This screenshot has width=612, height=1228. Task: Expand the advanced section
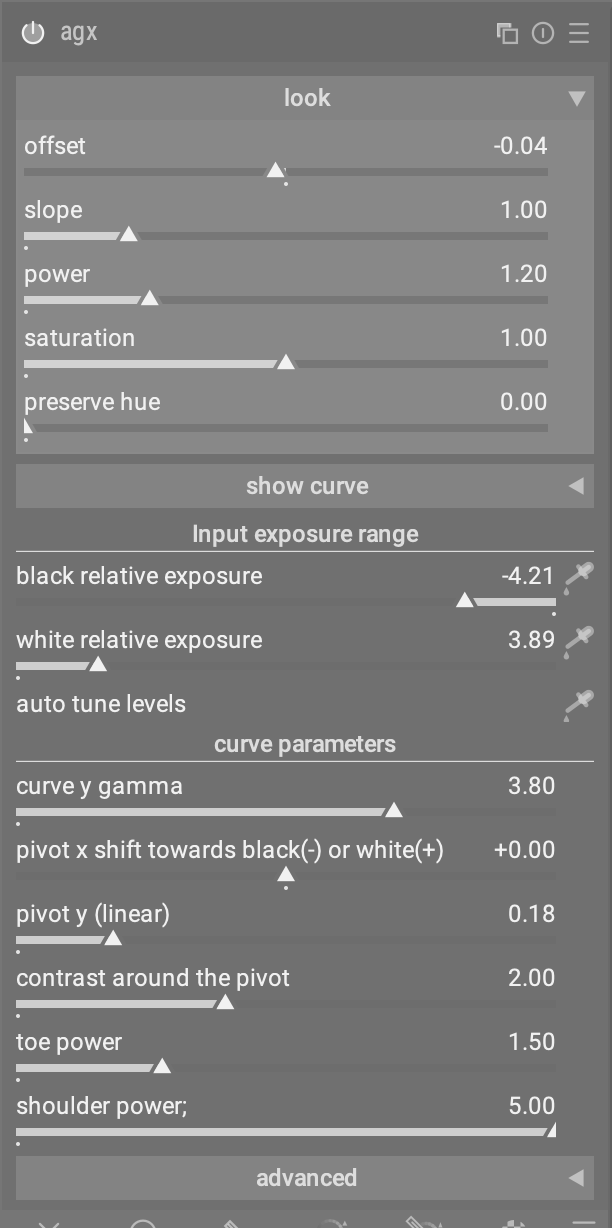pyautogui.click(x=576, y=1178)
